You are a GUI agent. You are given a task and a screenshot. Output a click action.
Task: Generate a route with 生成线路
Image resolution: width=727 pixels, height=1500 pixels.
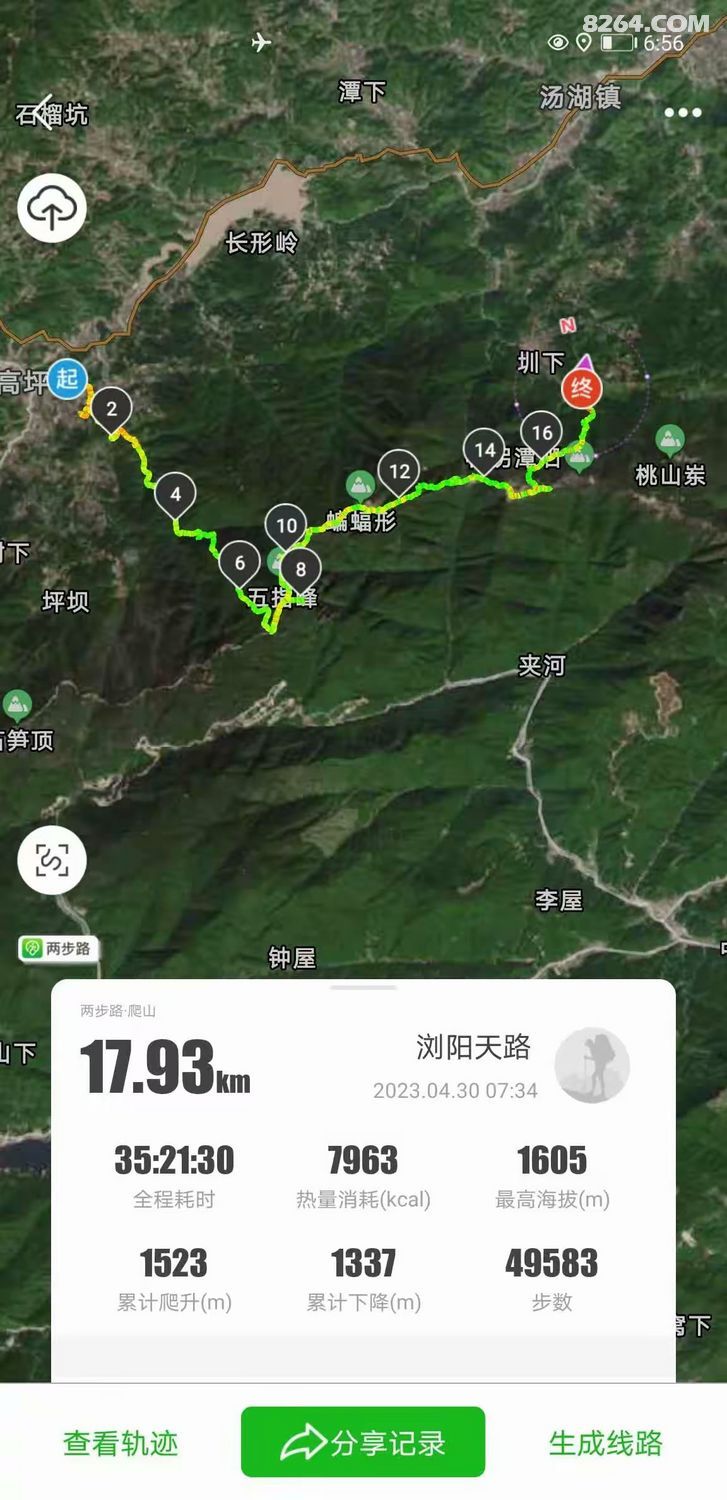(x=605, y=1443)
